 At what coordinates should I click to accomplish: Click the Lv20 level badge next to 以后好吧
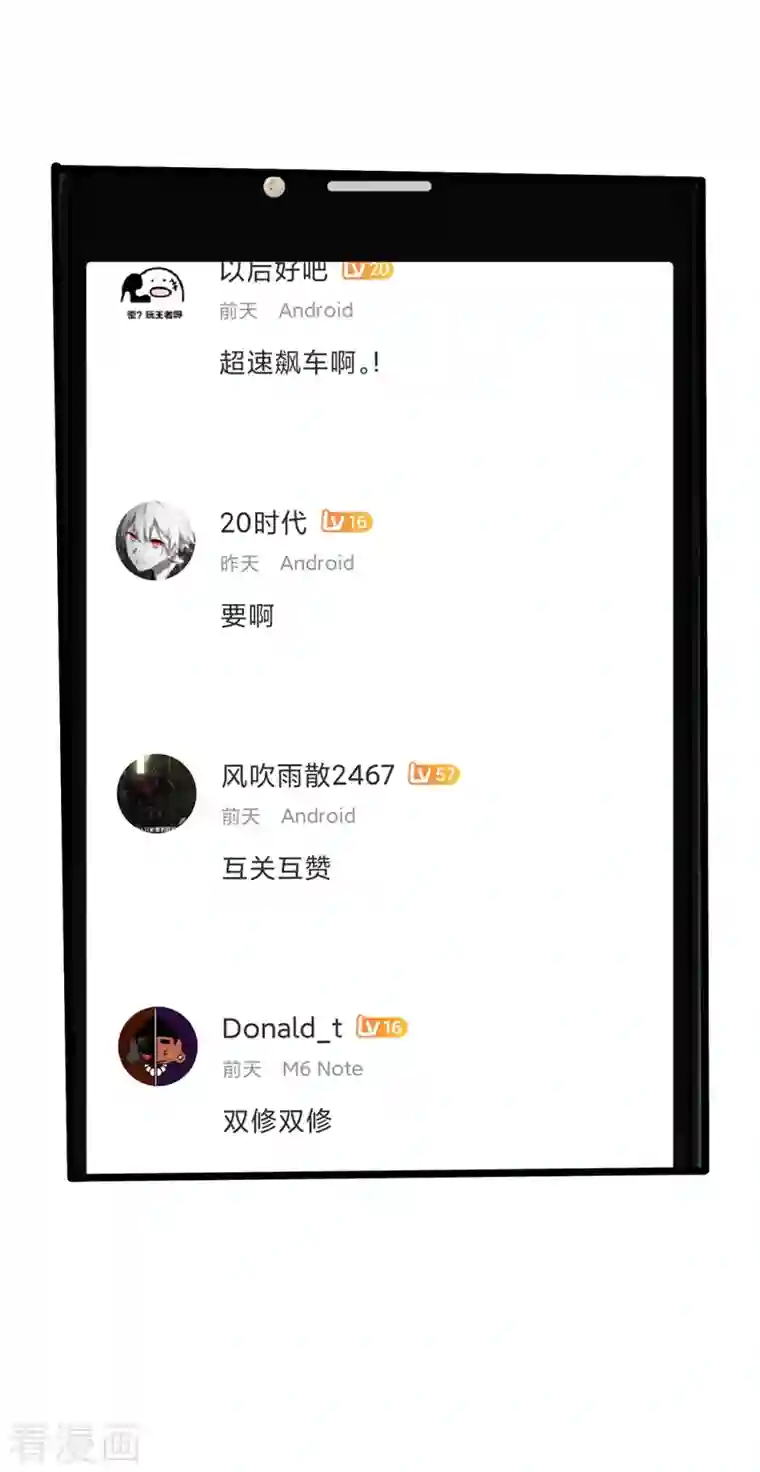point(366,269)
